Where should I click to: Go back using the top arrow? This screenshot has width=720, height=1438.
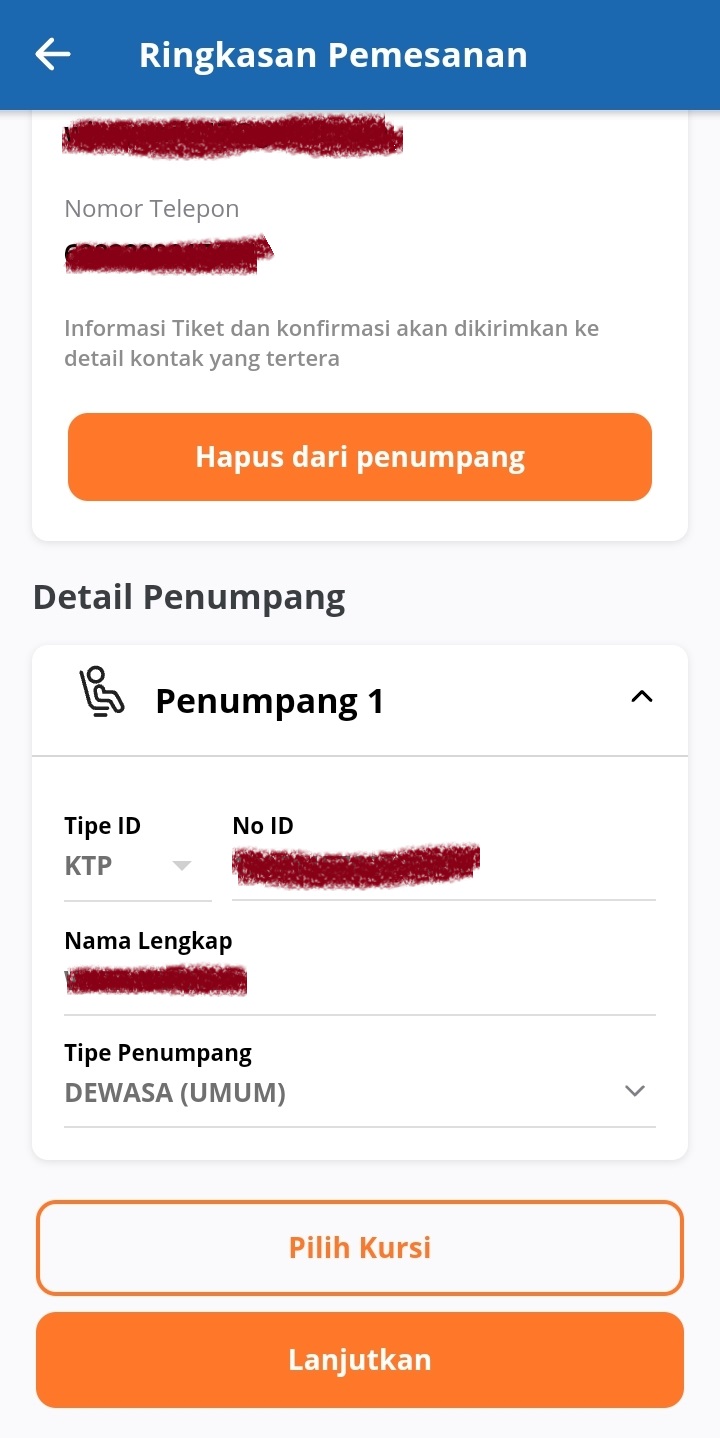click(x=53, y=54)
